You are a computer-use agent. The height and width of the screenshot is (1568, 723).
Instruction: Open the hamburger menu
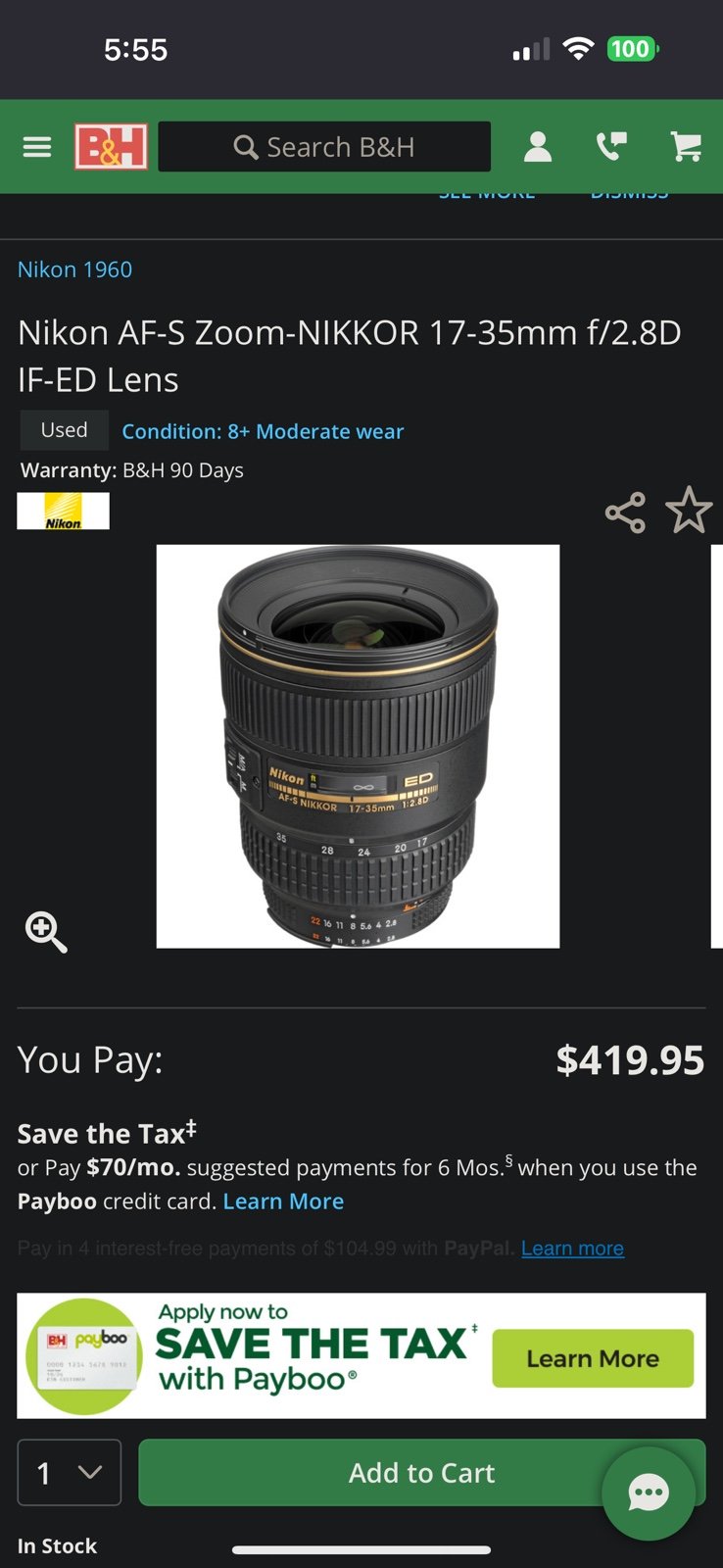pyautogui.click(x=37, y=147)
